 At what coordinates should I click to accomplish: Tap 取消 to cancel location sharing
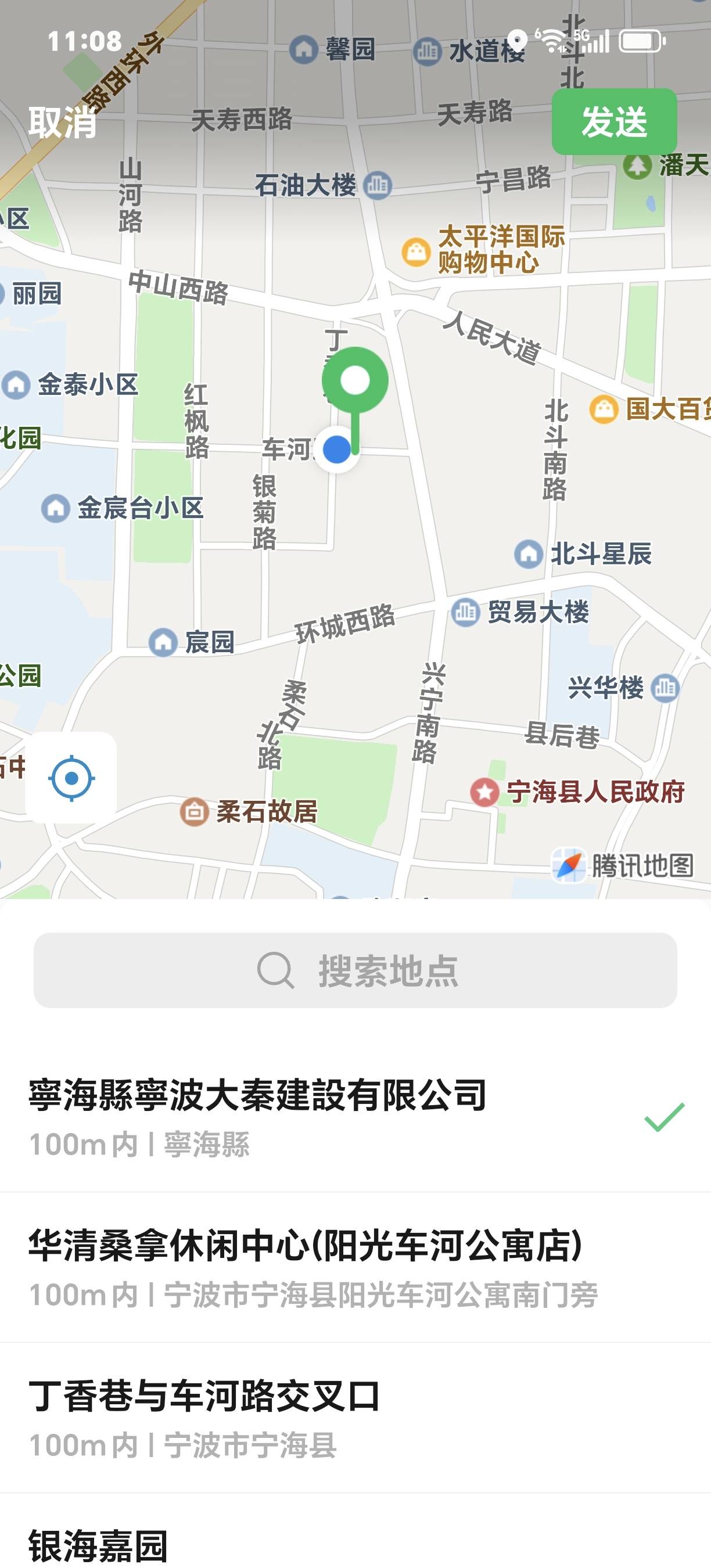(63, 123)
